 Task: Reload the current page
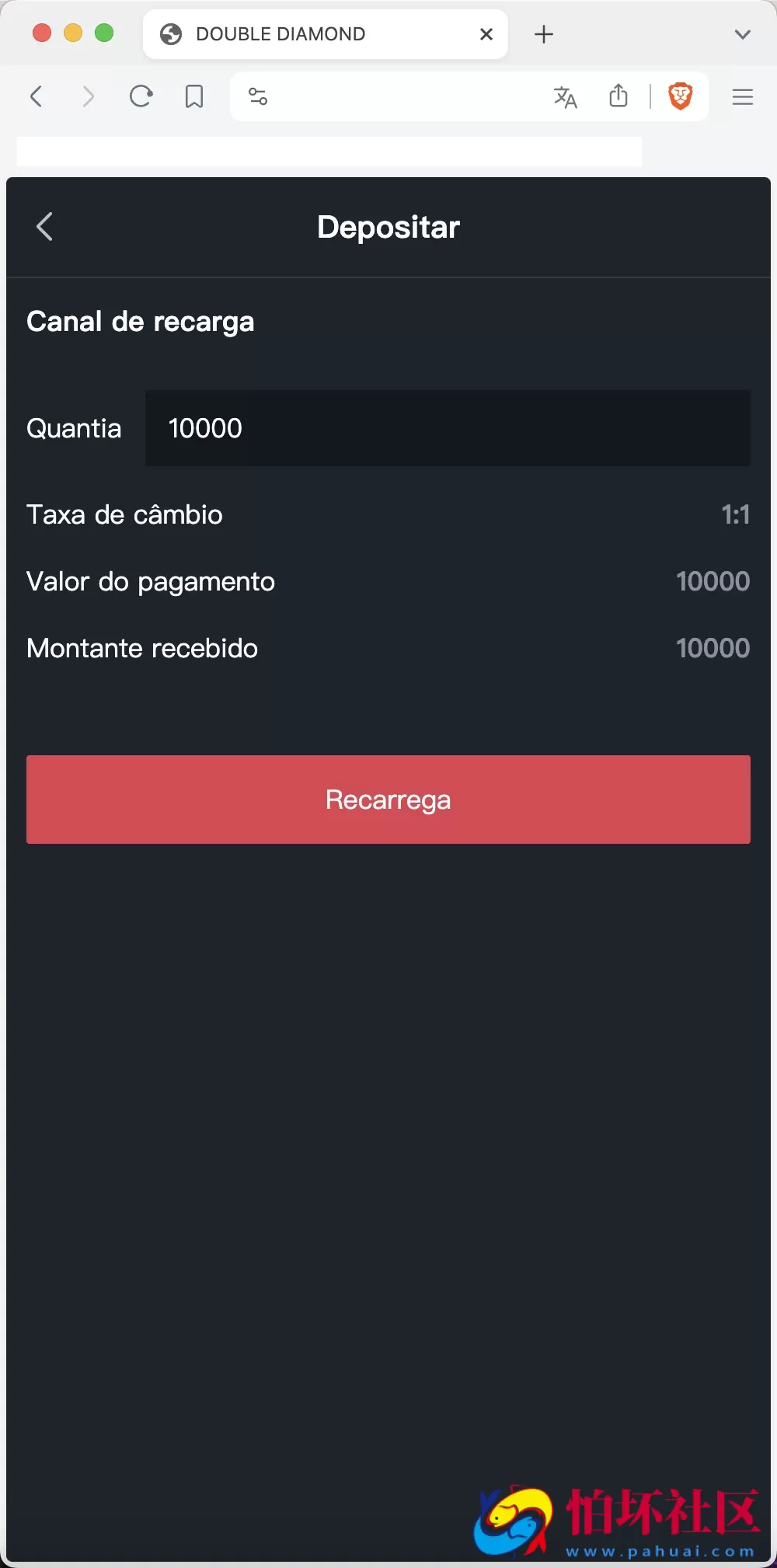click(x=141, y=96)
